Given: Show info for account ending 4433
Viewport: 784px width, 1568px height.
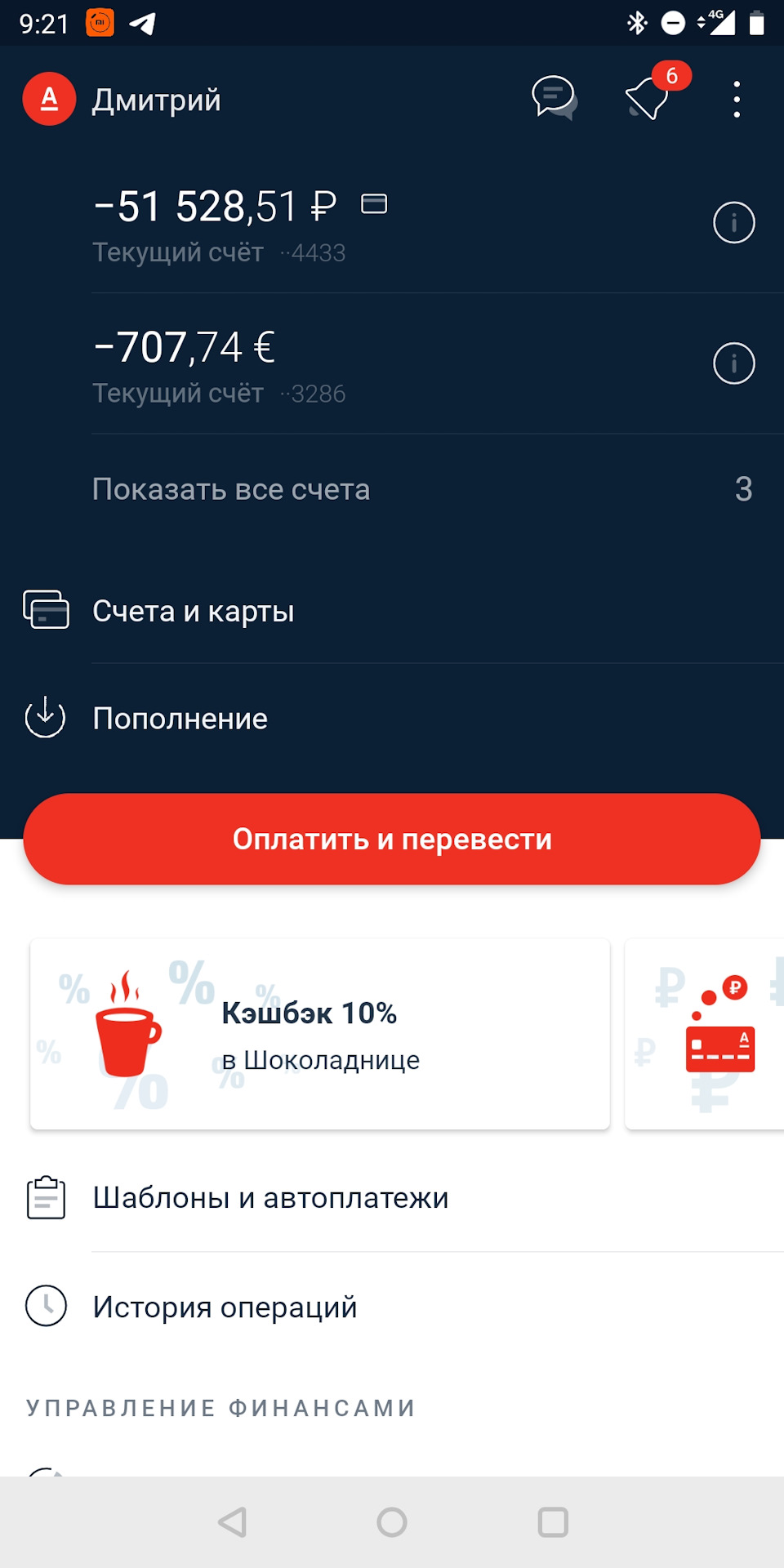Looking at the screenshot, I should pos(733,223).
